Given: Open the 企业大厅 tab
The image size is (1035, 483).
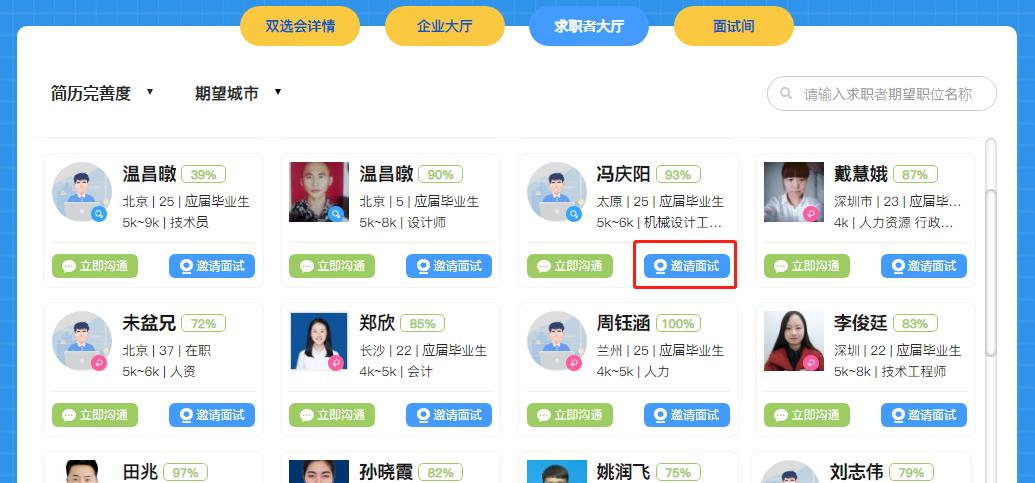Looking at the screenshot, I should [444, 26].
